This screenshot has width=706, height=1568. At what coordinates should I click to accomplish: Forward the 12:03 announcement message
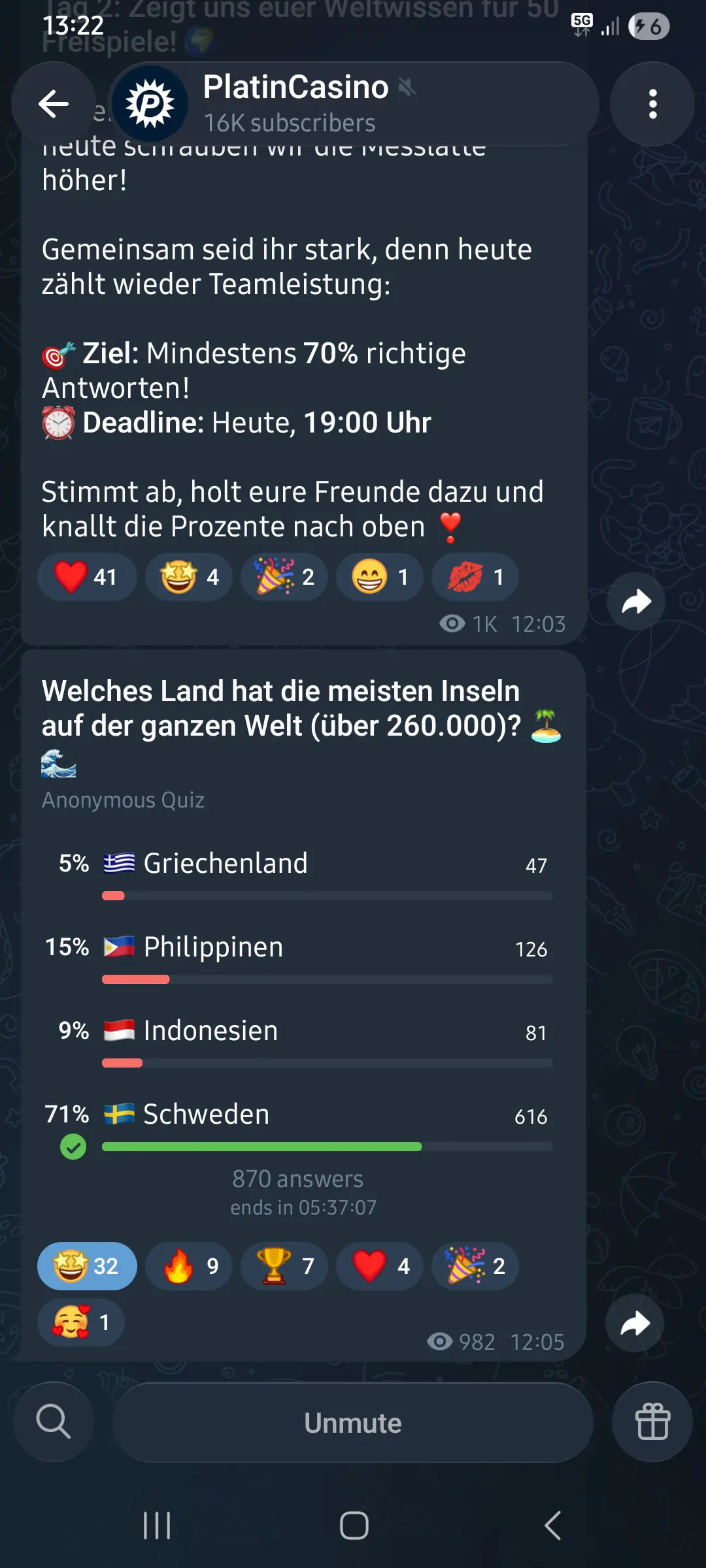point(636,601)
